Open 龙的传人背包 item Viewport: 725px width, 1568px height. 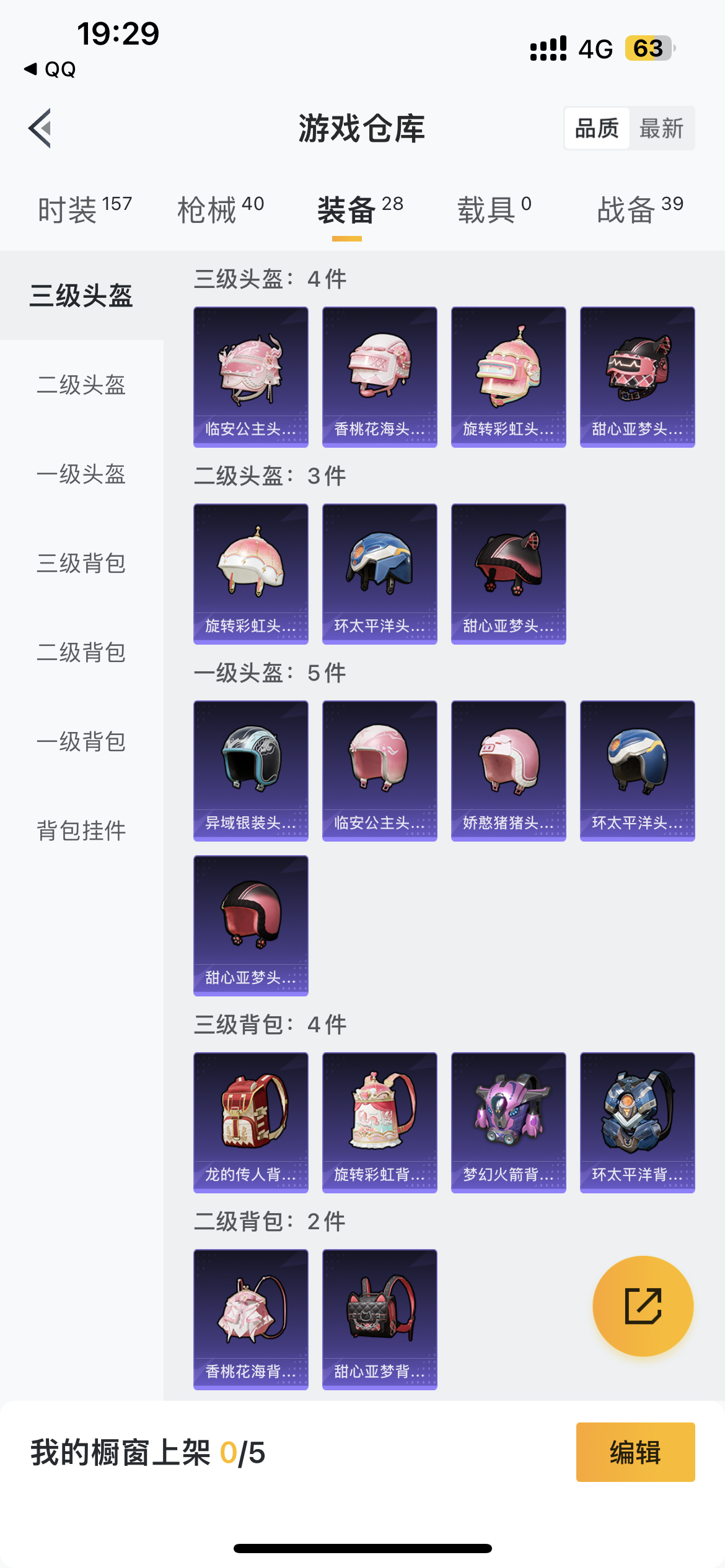[250, 1122]
